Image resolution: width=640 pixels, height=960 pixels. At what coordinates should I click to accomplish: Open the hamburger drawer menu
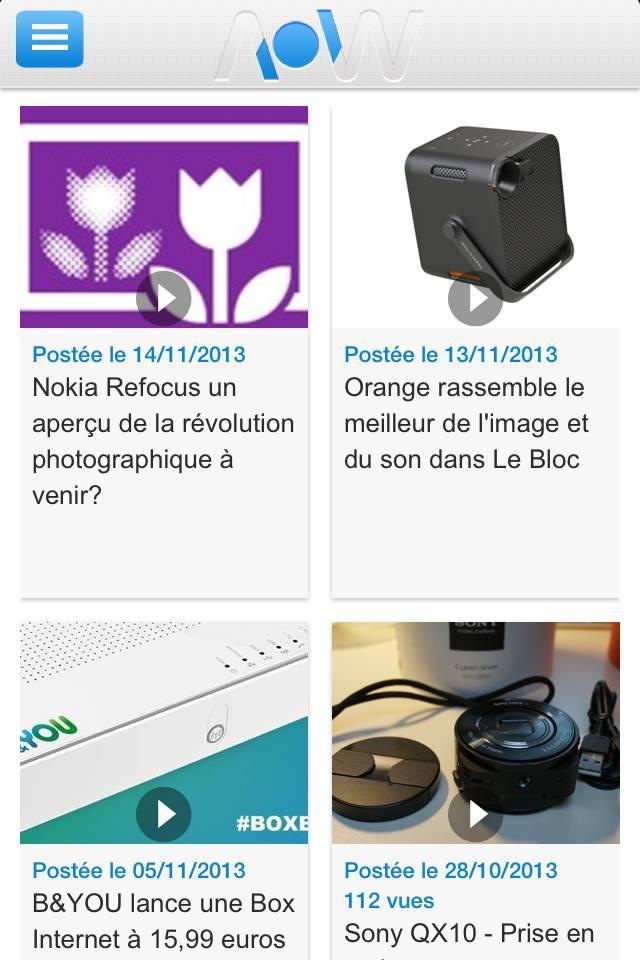(x=50, y=39)
